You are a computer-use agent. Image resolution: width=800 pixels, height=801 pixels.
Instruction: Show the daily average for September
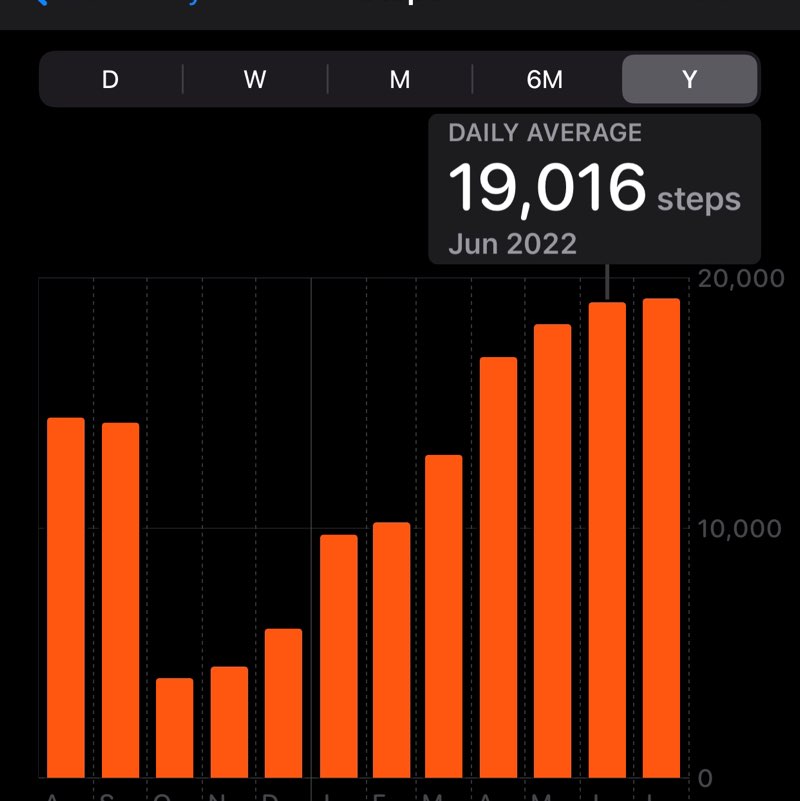pos(120,599)
